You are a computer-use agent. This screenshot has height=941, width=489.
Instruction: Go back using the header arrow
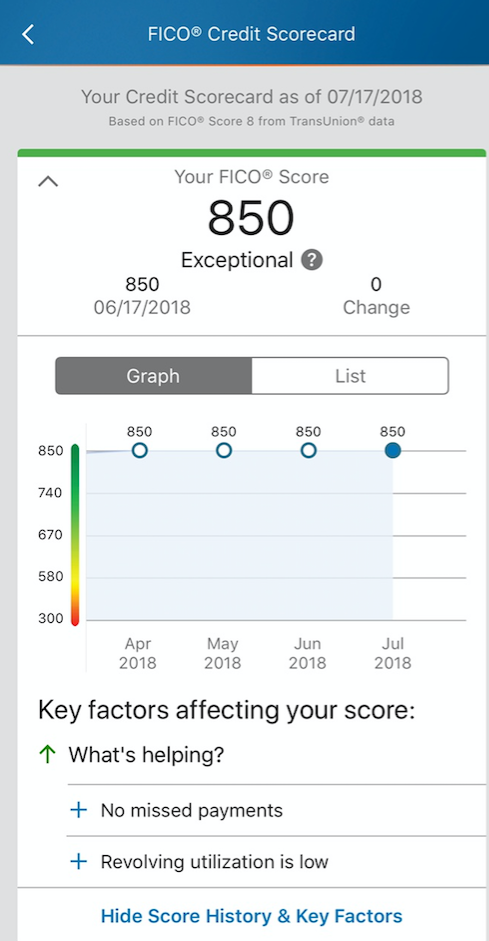(x=28, y=34)
